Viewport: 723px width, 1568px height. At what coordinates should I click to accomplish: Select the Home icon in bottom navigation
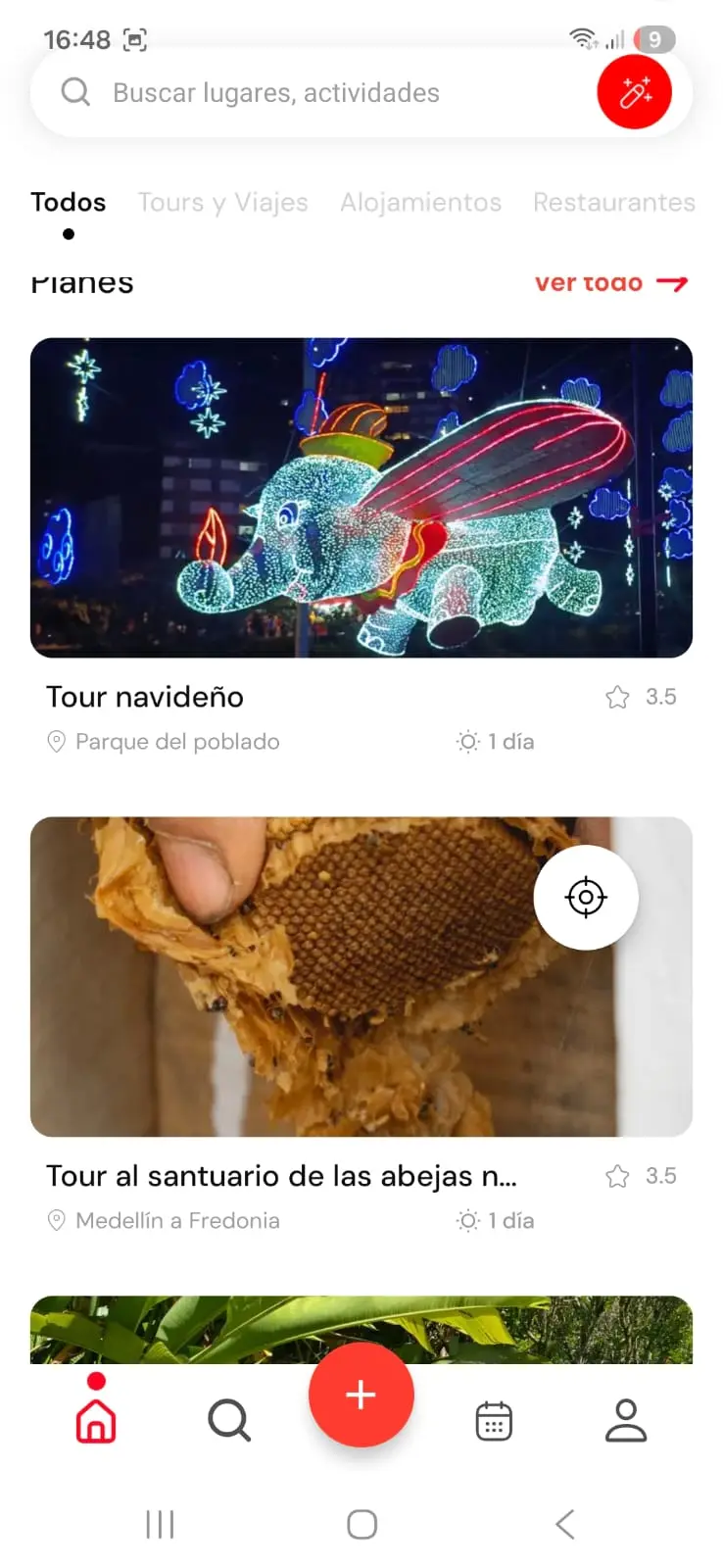94,1419
